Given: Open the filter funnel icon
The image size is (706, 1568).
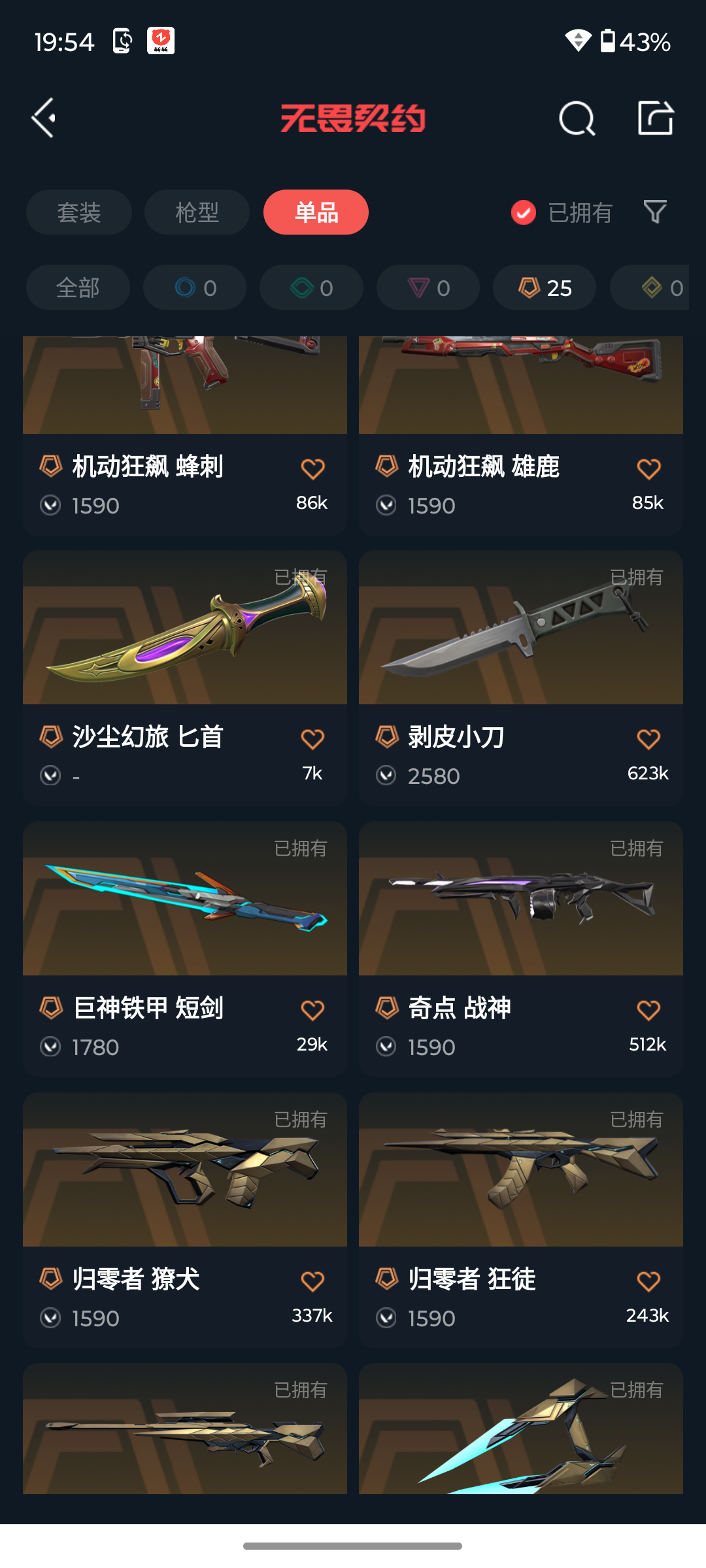Looking at the screenshot, I should (x=655, y=212).
